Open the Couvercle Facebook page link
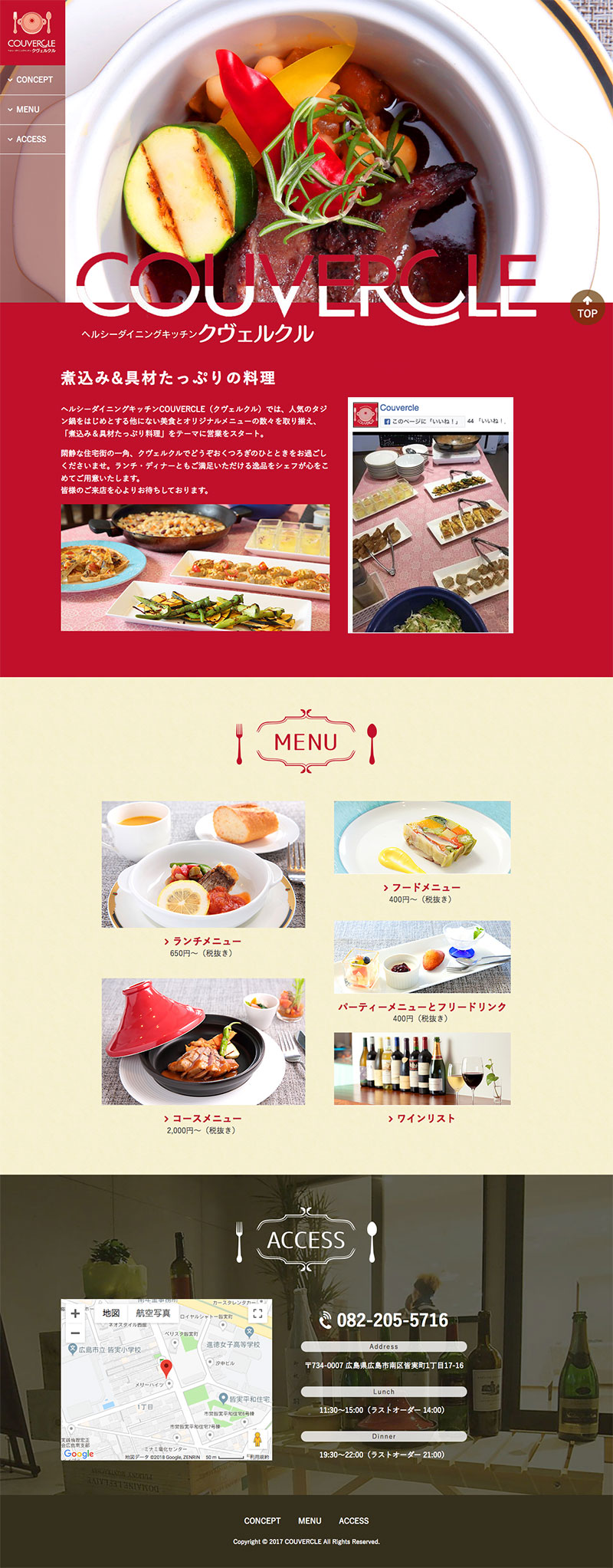The width and height of the screenshot is (613, 1568). point(399,408)
